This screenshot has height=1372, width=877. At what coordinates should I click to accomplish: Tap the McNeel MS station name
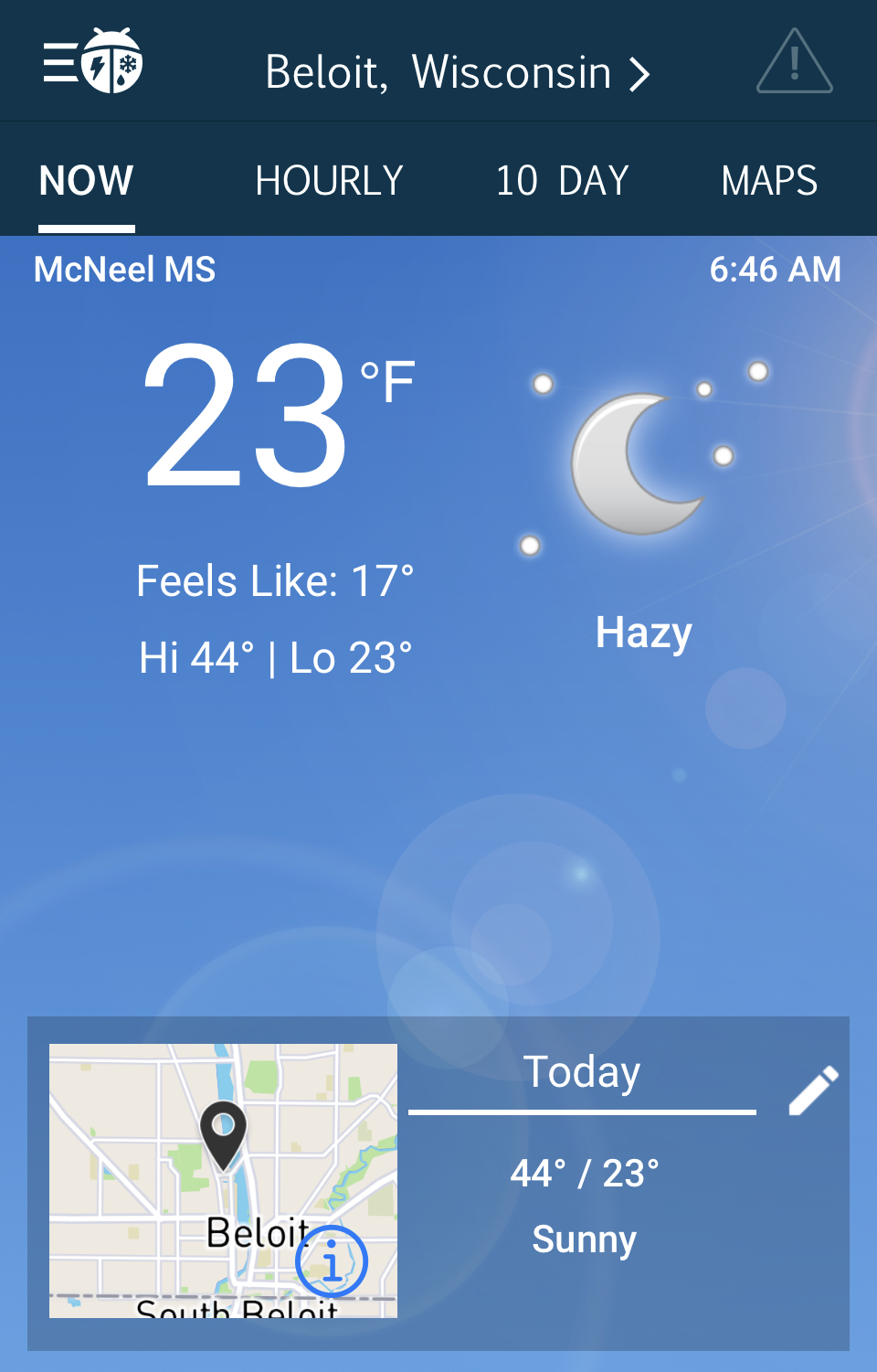point(125,270)
